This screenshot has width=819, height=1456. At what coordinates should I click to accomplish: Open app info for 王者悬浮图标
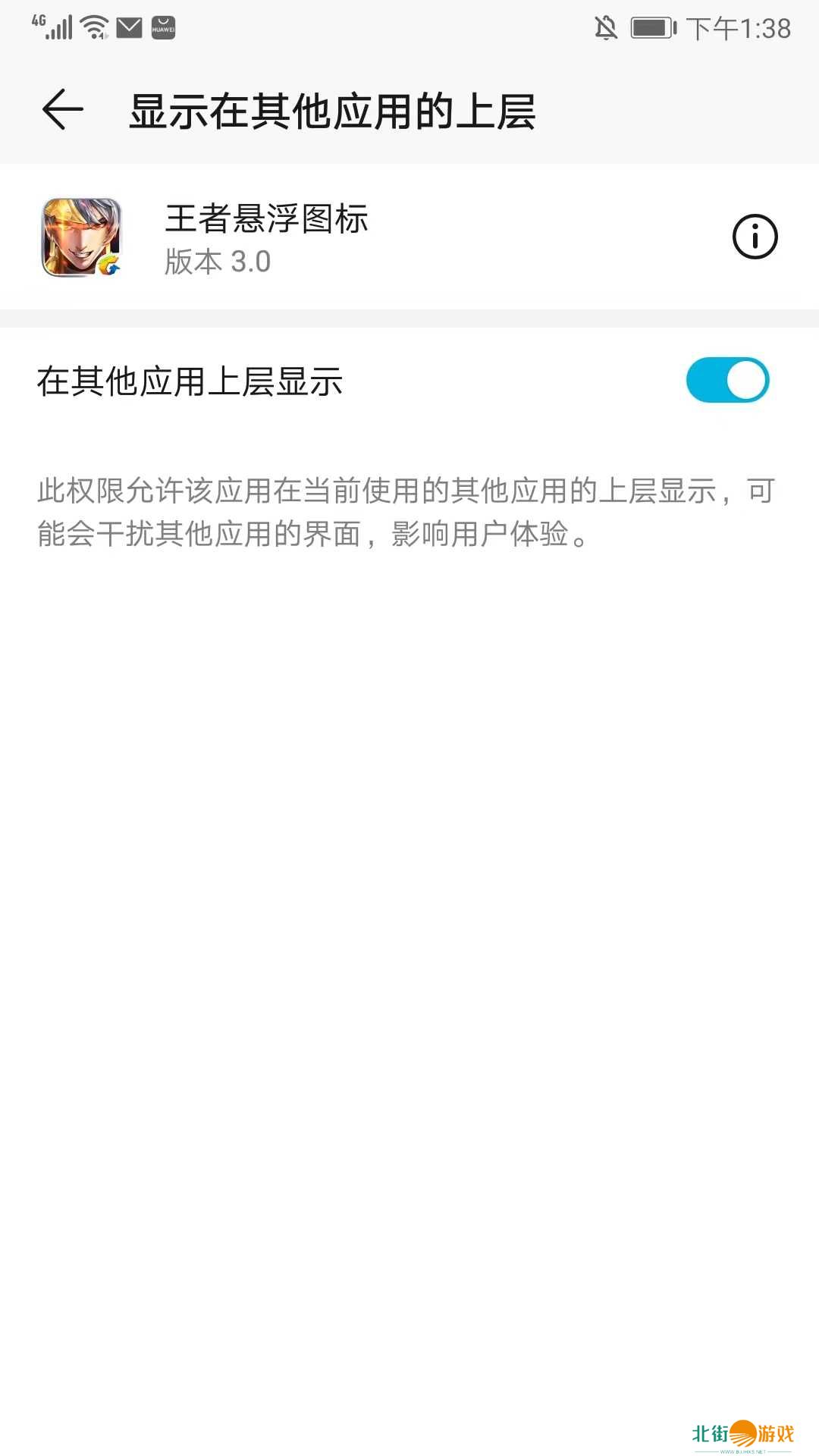pyautogui.click(x=755, y=237)
